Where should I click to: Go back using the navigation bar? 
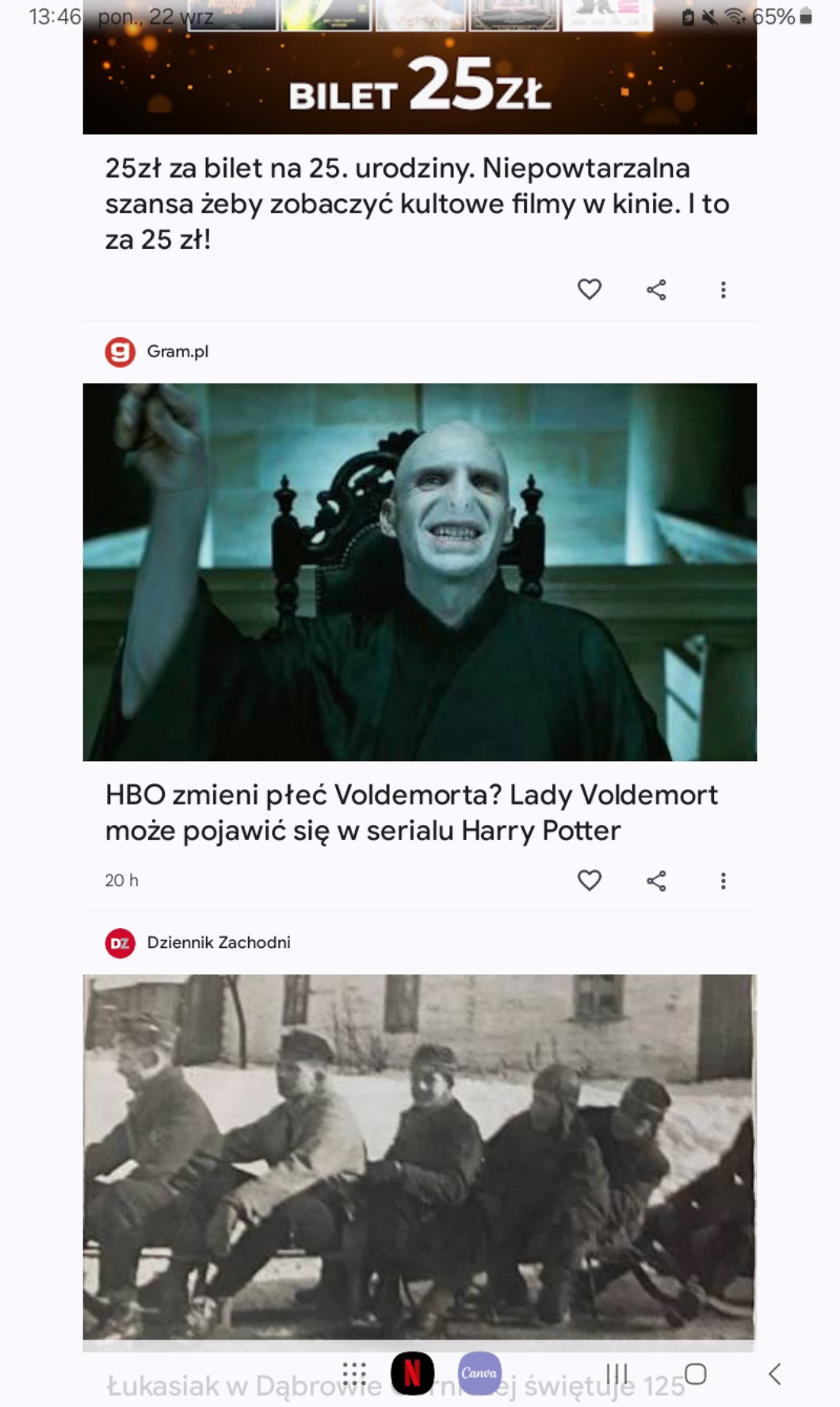775,1374
